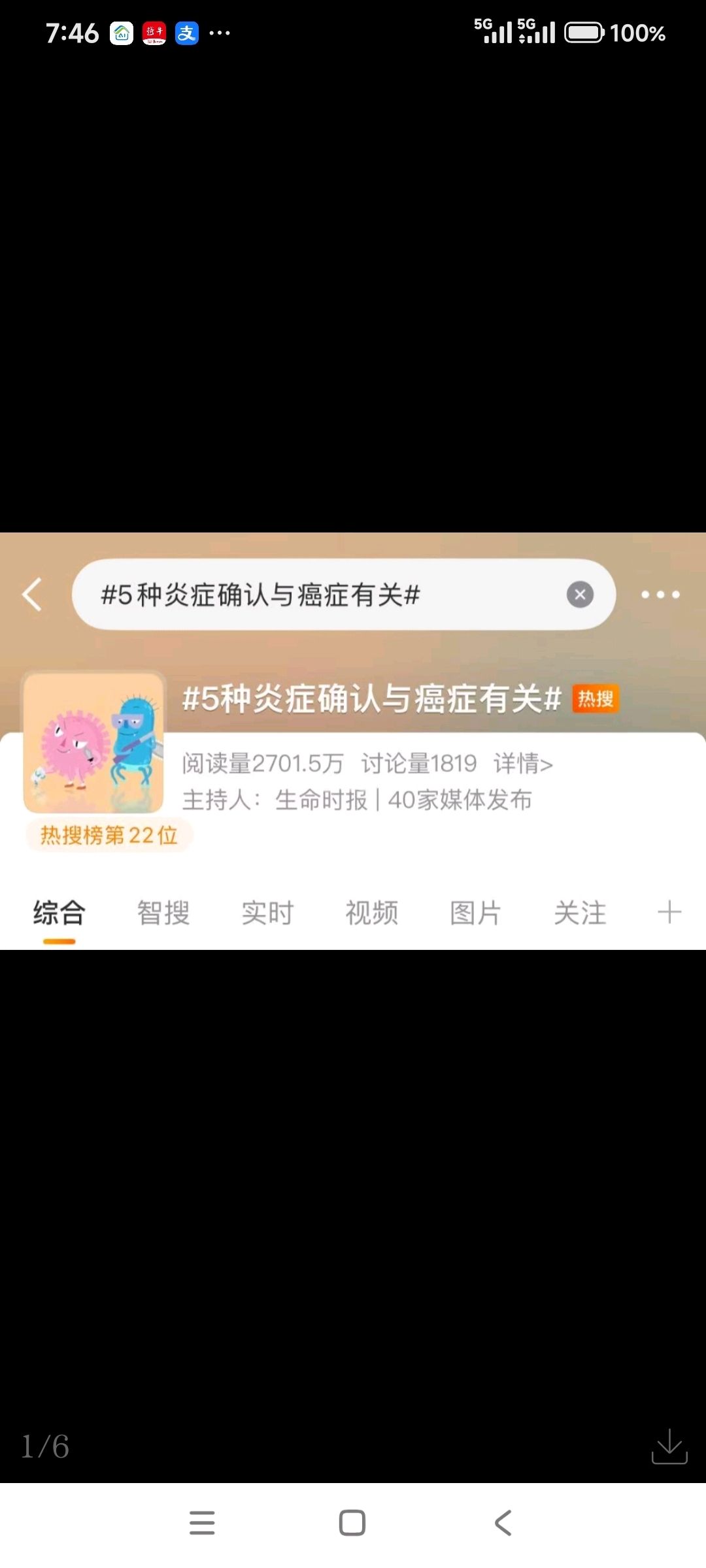Tap the system back button
This screenshot has height=1568, width=706.
503,1523
